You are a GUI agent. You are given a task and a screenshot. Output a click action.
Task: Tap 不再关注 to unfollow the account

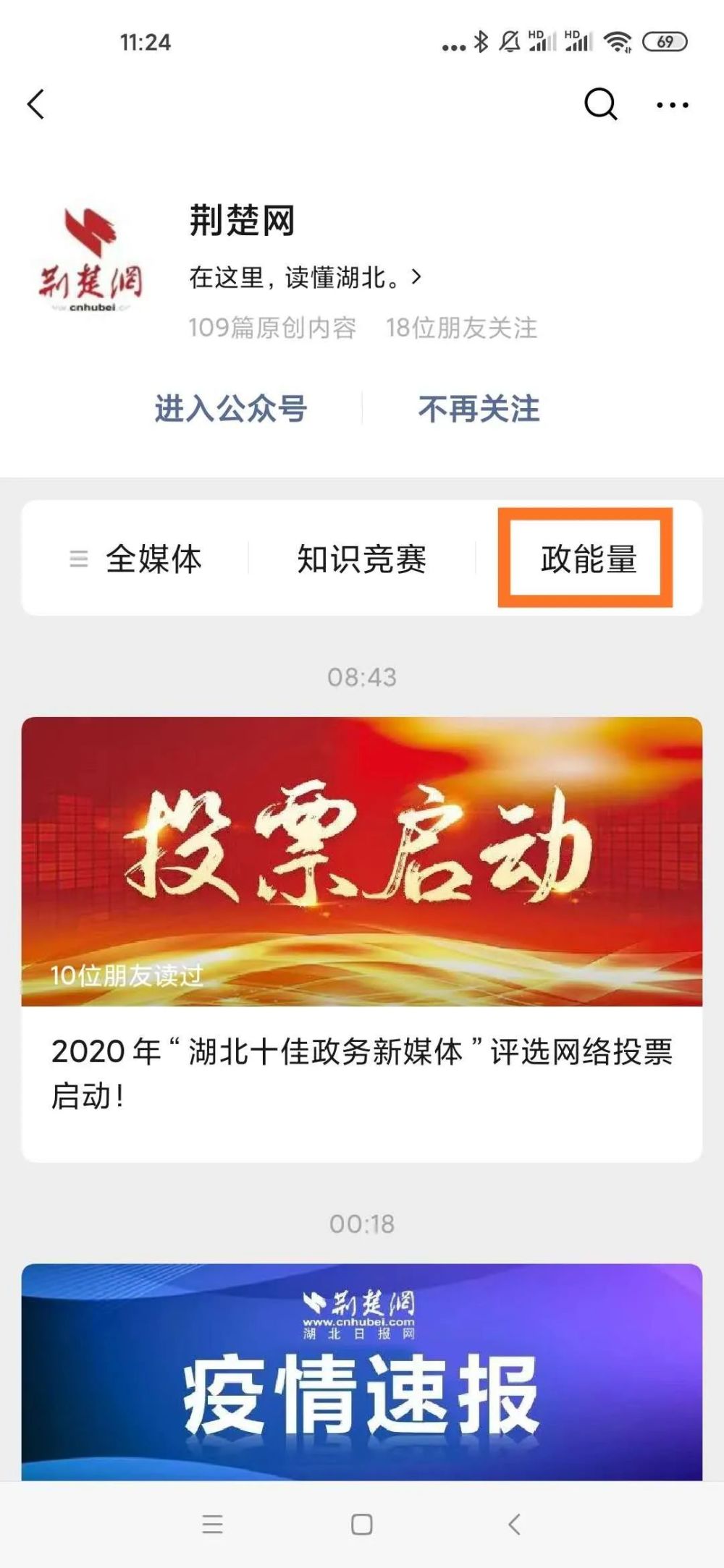point(477,409)
